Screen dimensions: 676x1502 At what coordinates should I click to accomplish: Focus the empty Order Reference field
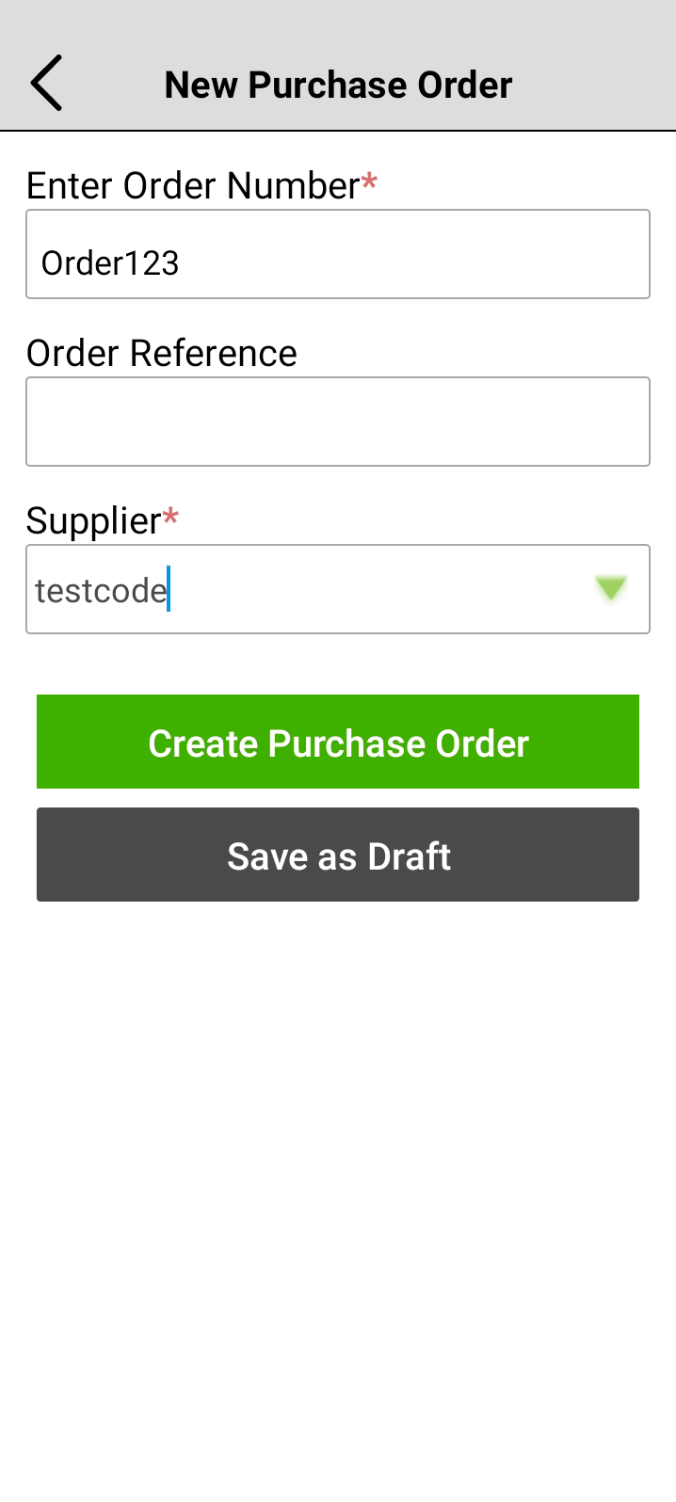[x=338, y=421]
